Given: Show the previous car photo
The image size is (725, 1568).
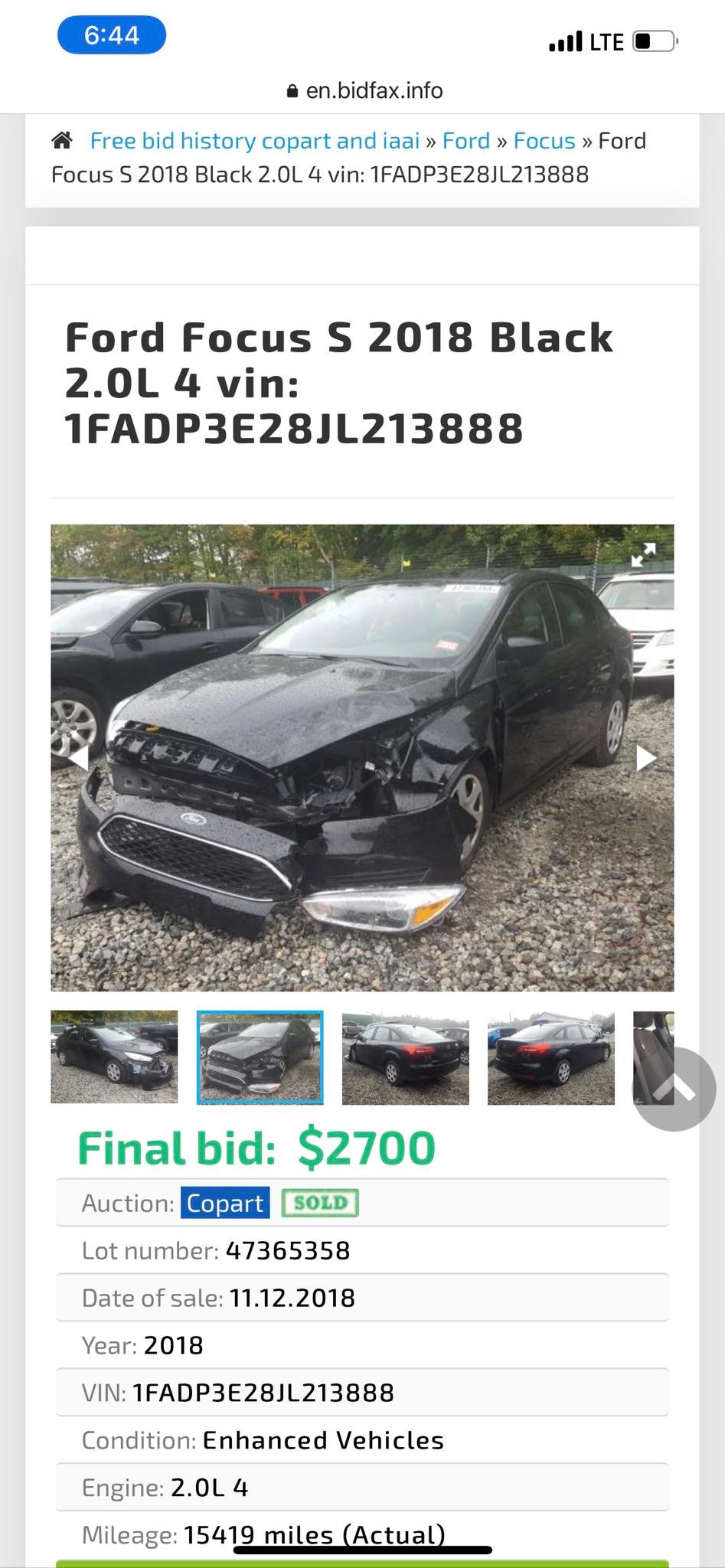Looking at the screenshot, I should coord(79,758).
